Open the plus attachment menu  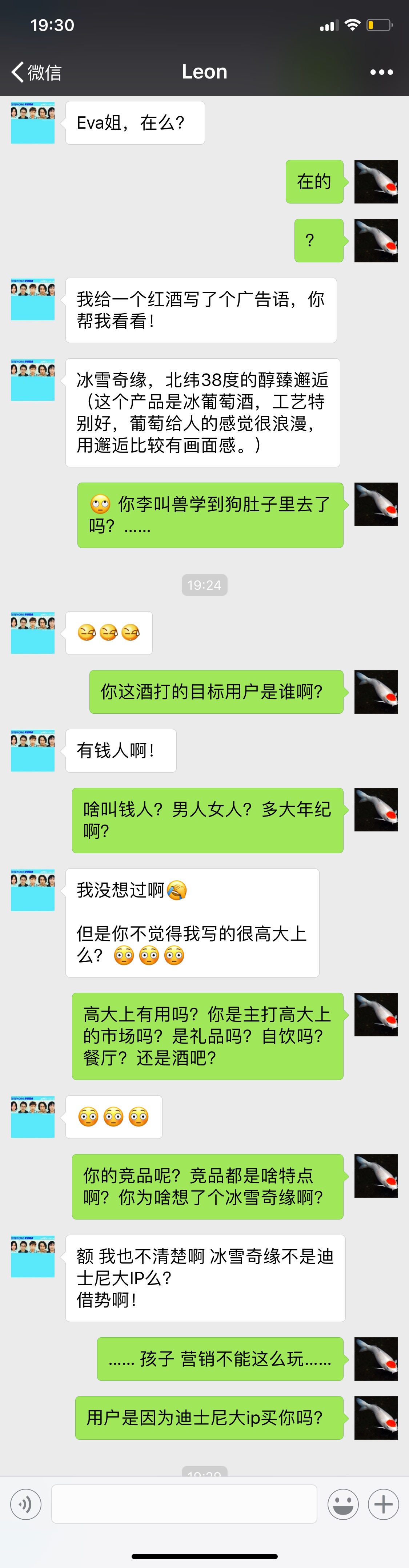pyautogui.click(x=383, y=1505)
